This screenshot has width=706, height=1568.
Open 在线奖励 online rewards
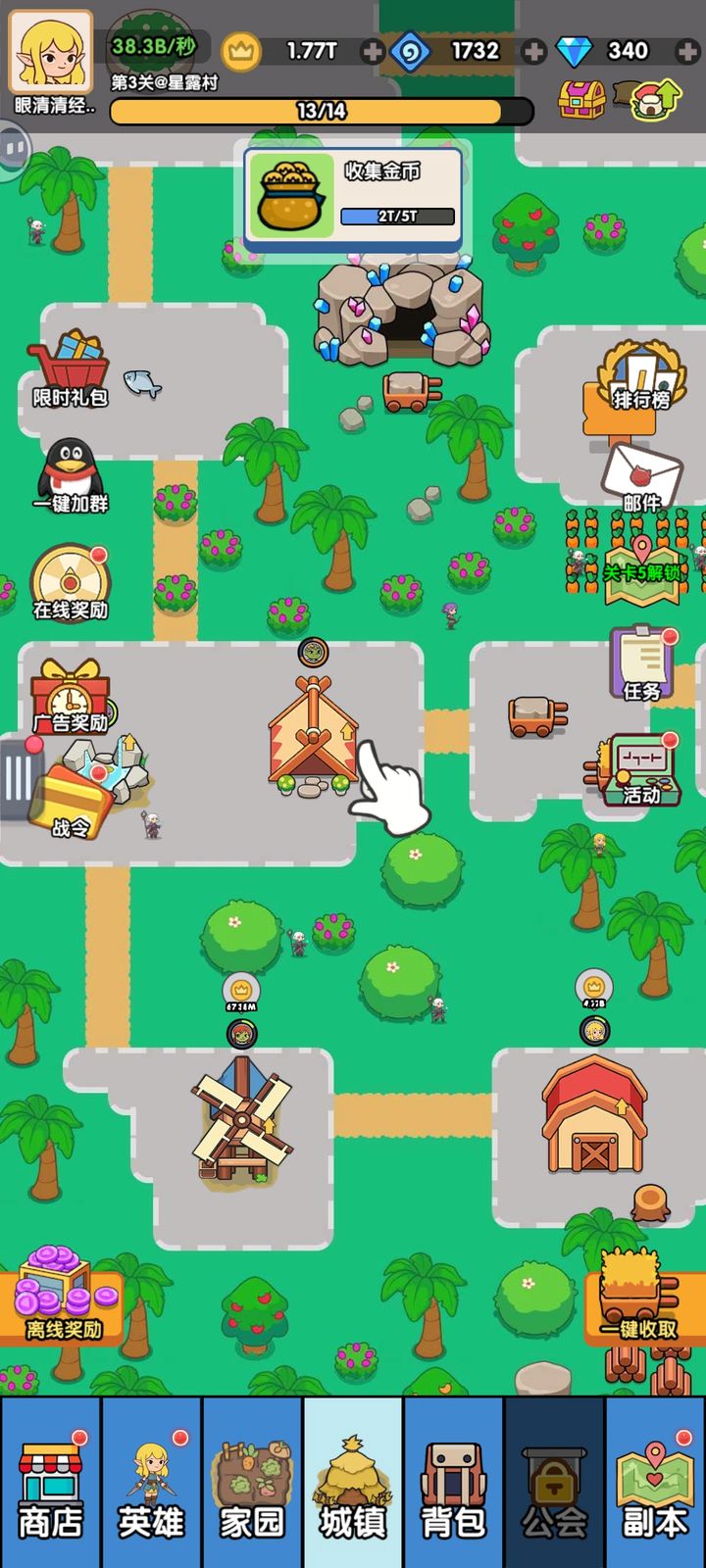pos(70,583)
